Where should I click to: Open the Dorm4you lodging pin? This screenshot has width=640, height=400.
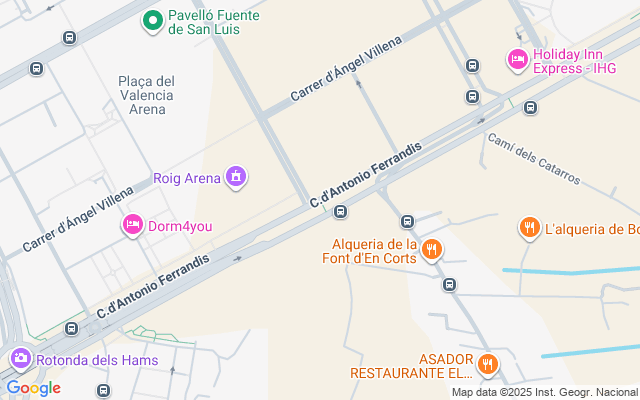pyautogui.click(x=132, y=226)
